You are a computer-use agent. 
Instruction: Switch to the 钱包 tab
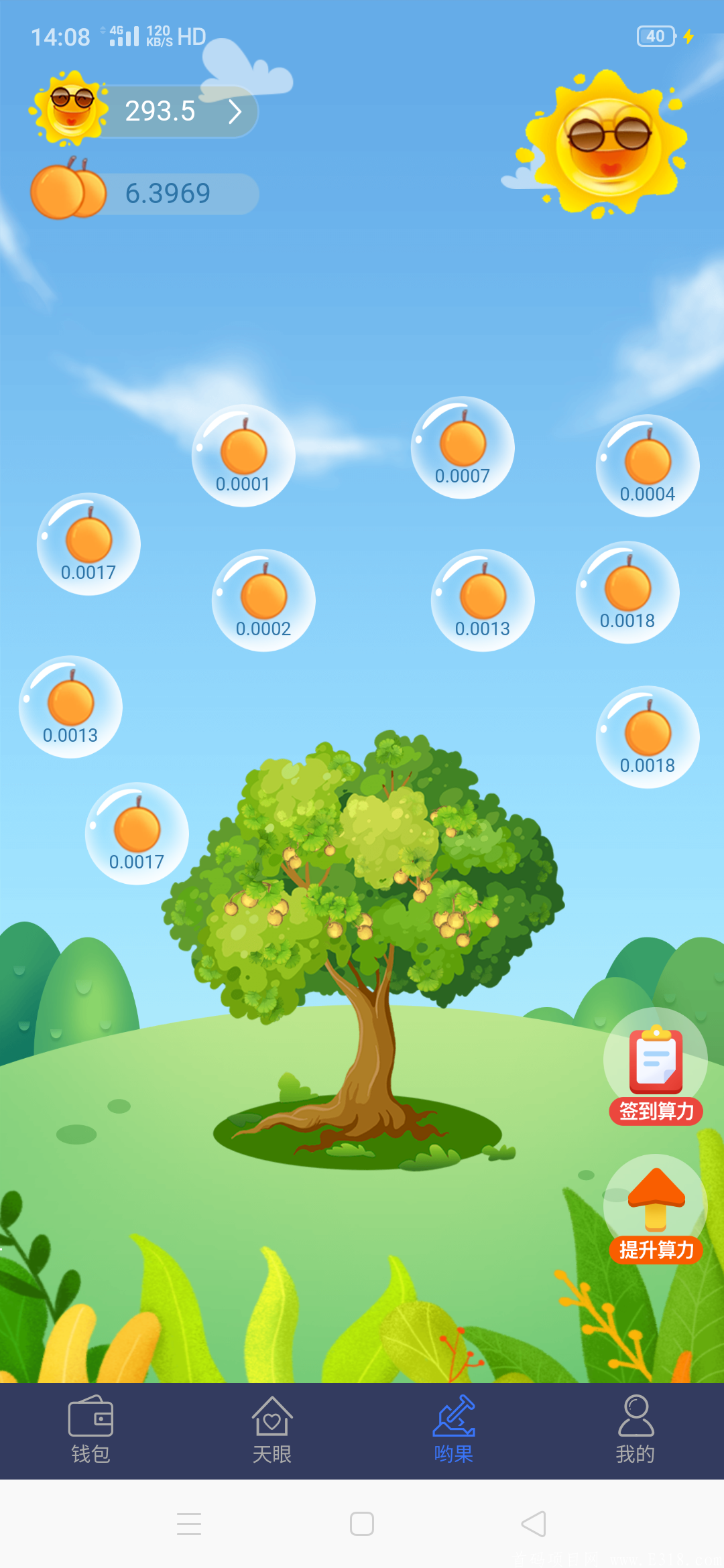tap(90, 1429)
